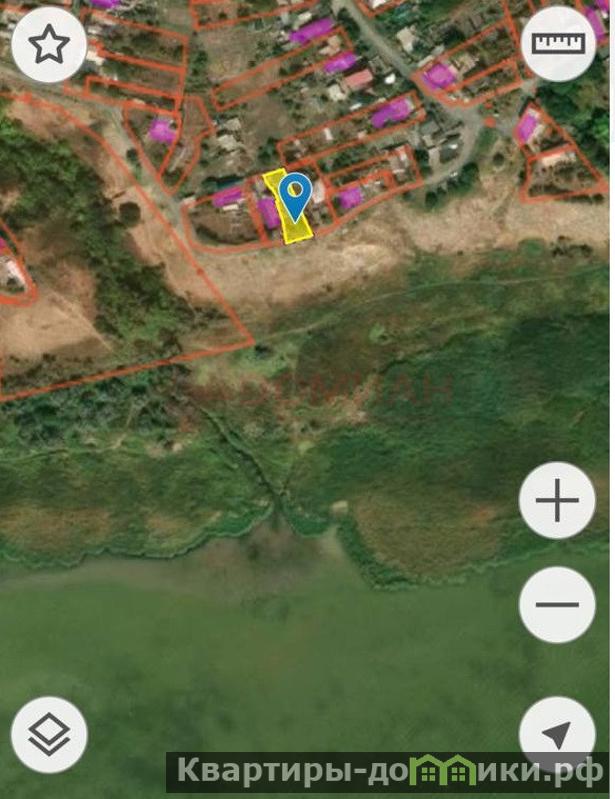Zoom in on the map

(557, 501)
